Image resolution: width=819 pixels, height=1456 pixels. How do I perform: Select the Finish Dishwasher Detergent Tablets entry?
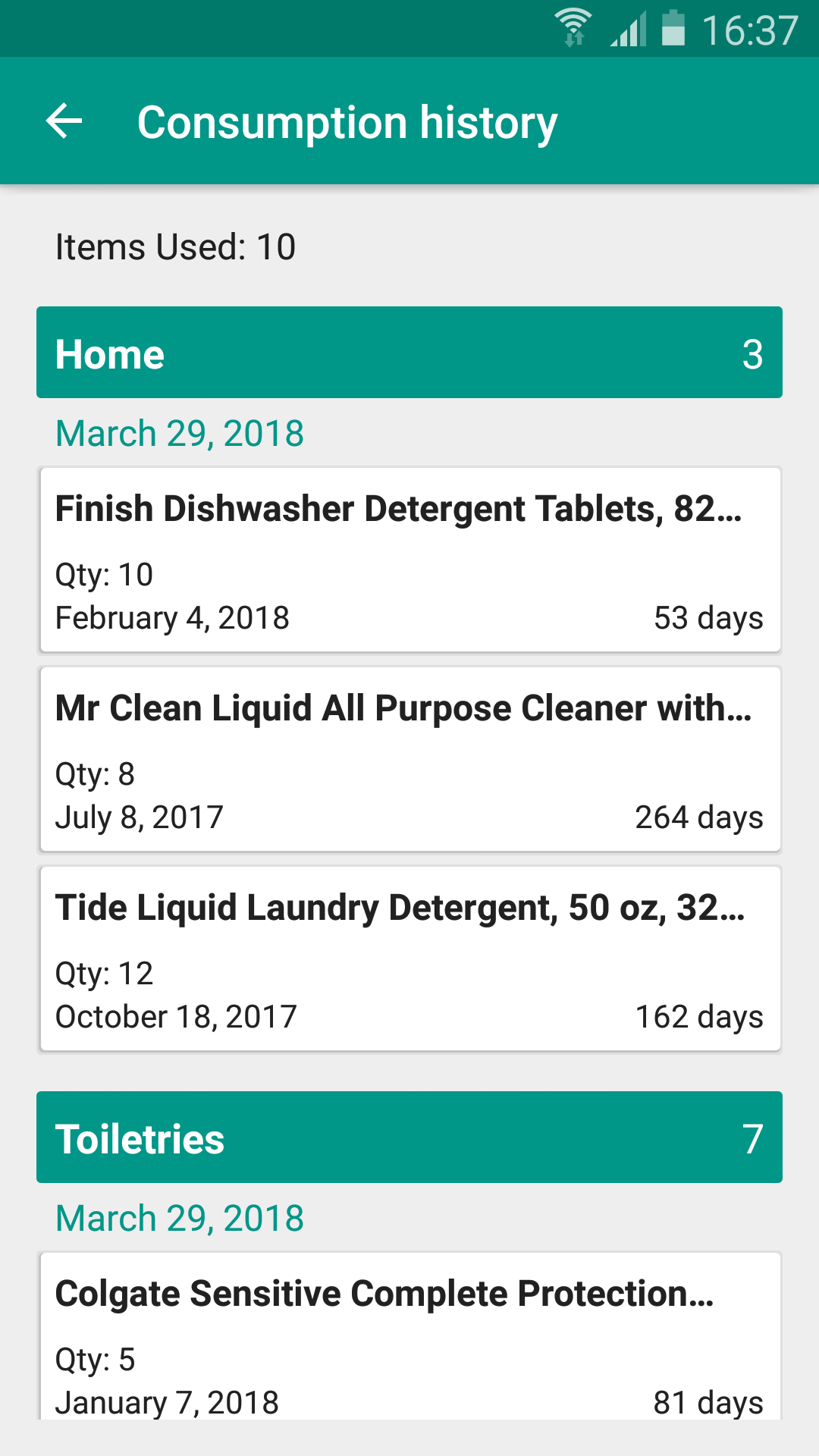click(x=409, y=559)
